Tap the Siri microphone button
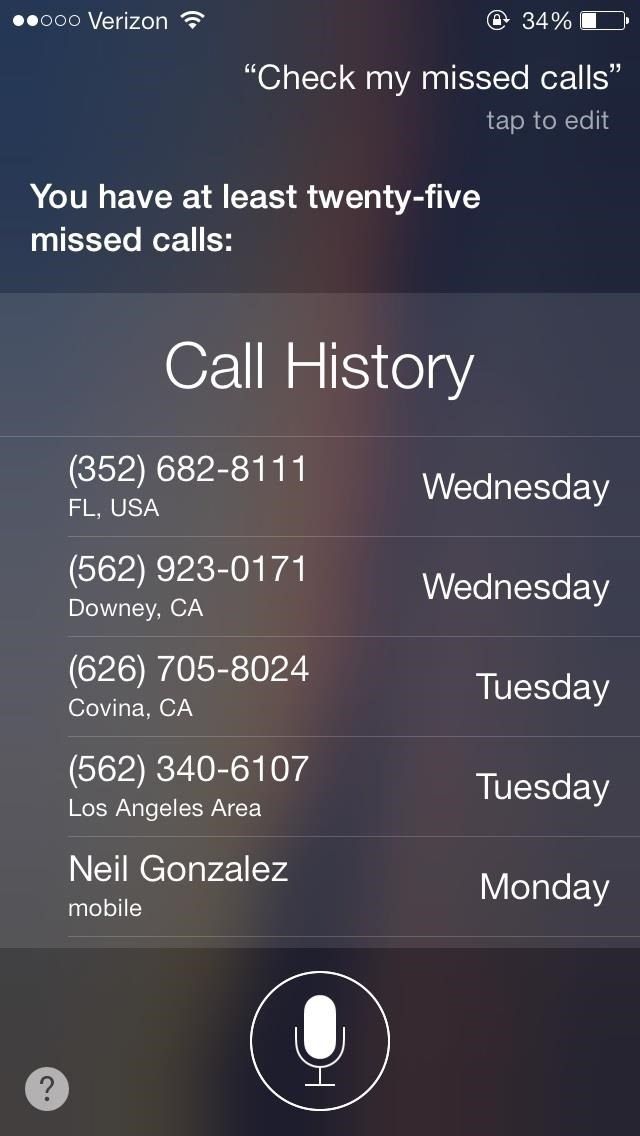 click(x=319, y=1040)
